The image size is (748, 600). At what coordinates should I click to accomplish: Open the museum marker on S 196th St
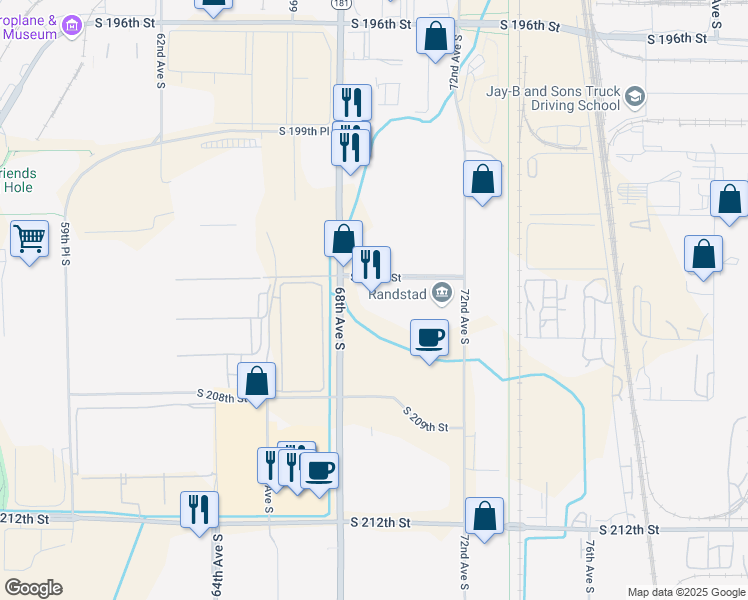[x=71, y=24]
